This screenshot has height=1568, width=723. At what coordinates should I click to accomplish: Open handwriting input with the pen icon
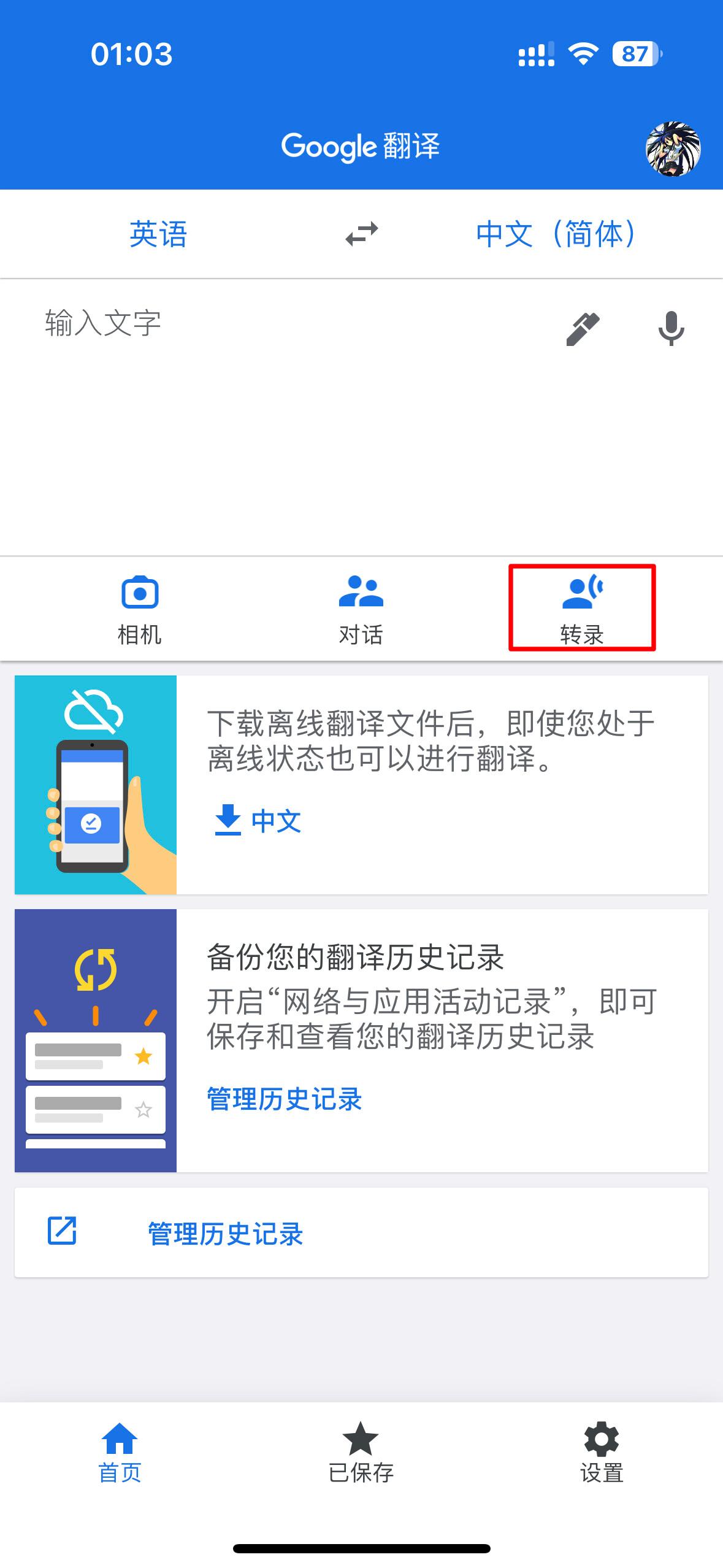pos(582,329)
